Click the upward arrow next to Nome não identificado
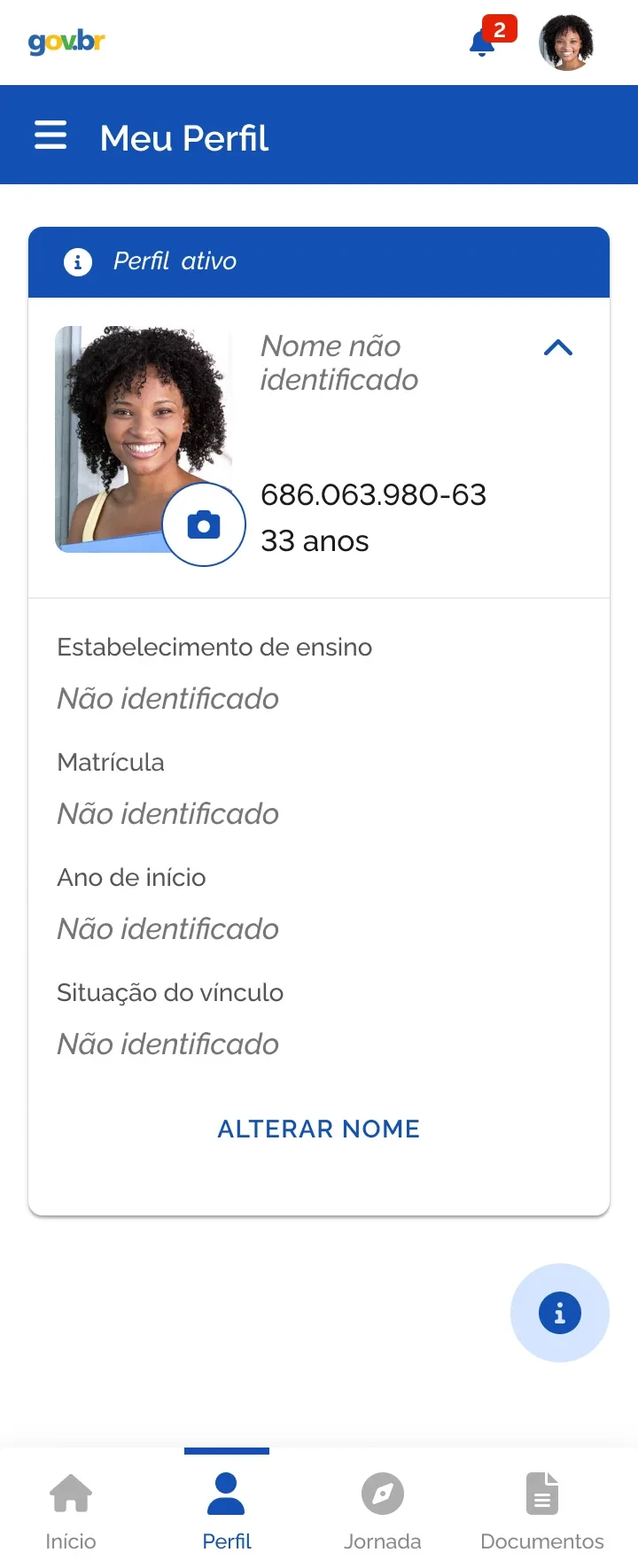The width and height of the screenshot is (638, 1568). point(558,347)
